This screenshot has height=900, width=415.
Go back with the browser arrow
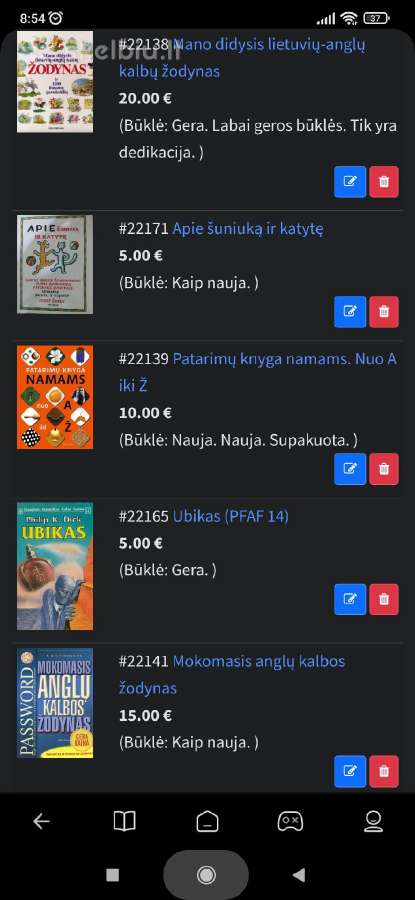41,821
